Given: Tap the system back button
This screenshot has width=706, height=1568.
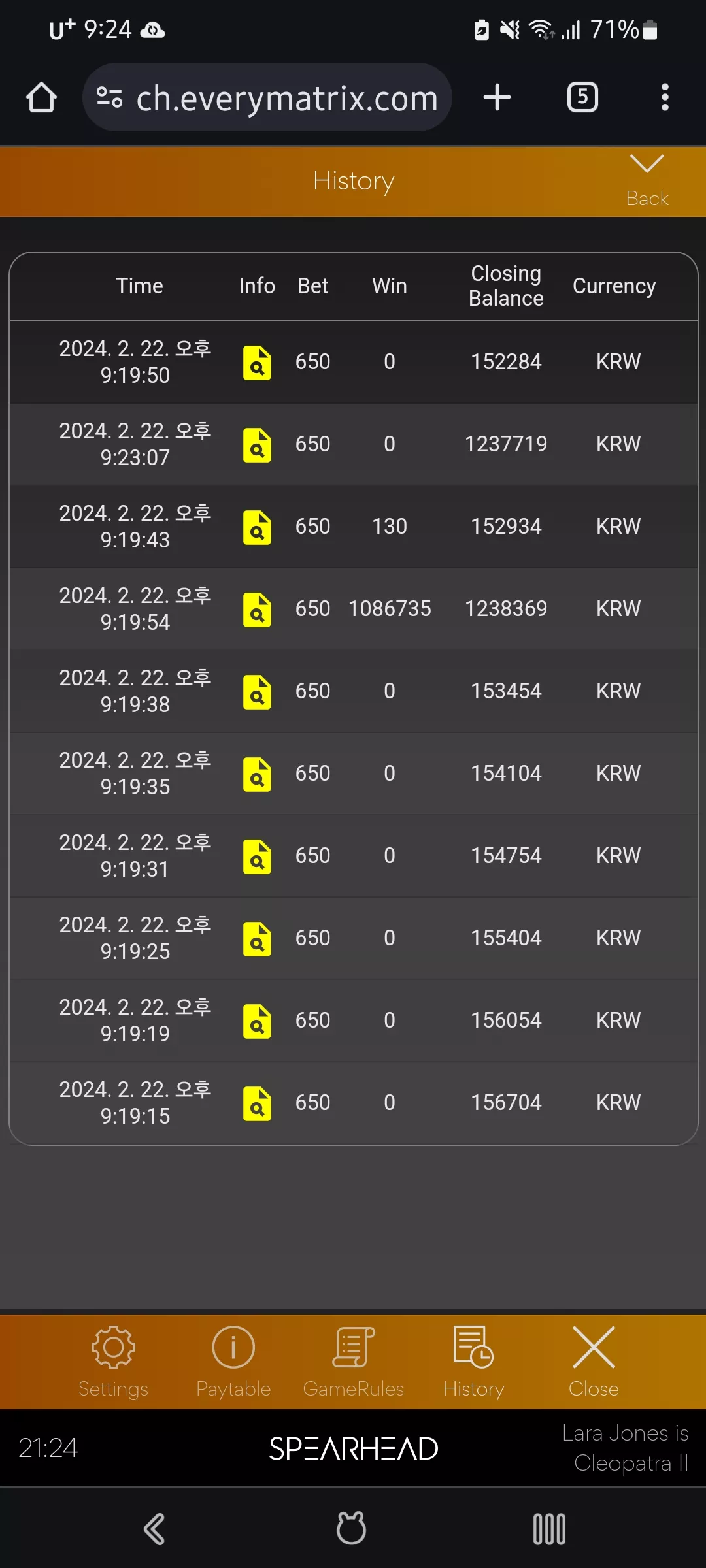Looking at the screenshot, I should click(154, 1529).
